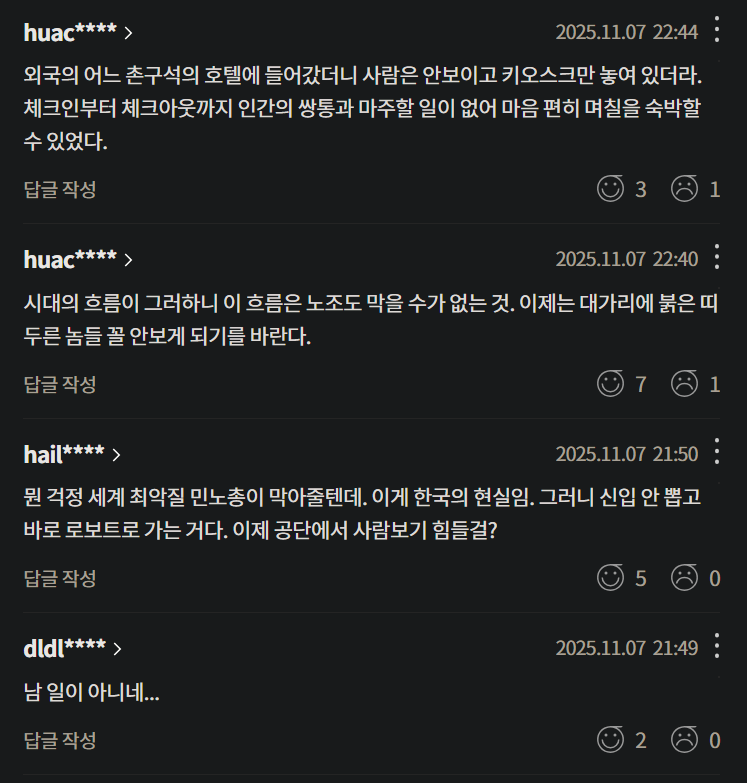The width and height of the screenshot is (747, 783).
Task: Open huac**** profile from the 22:40 comment
Action: tap(78, 259)
